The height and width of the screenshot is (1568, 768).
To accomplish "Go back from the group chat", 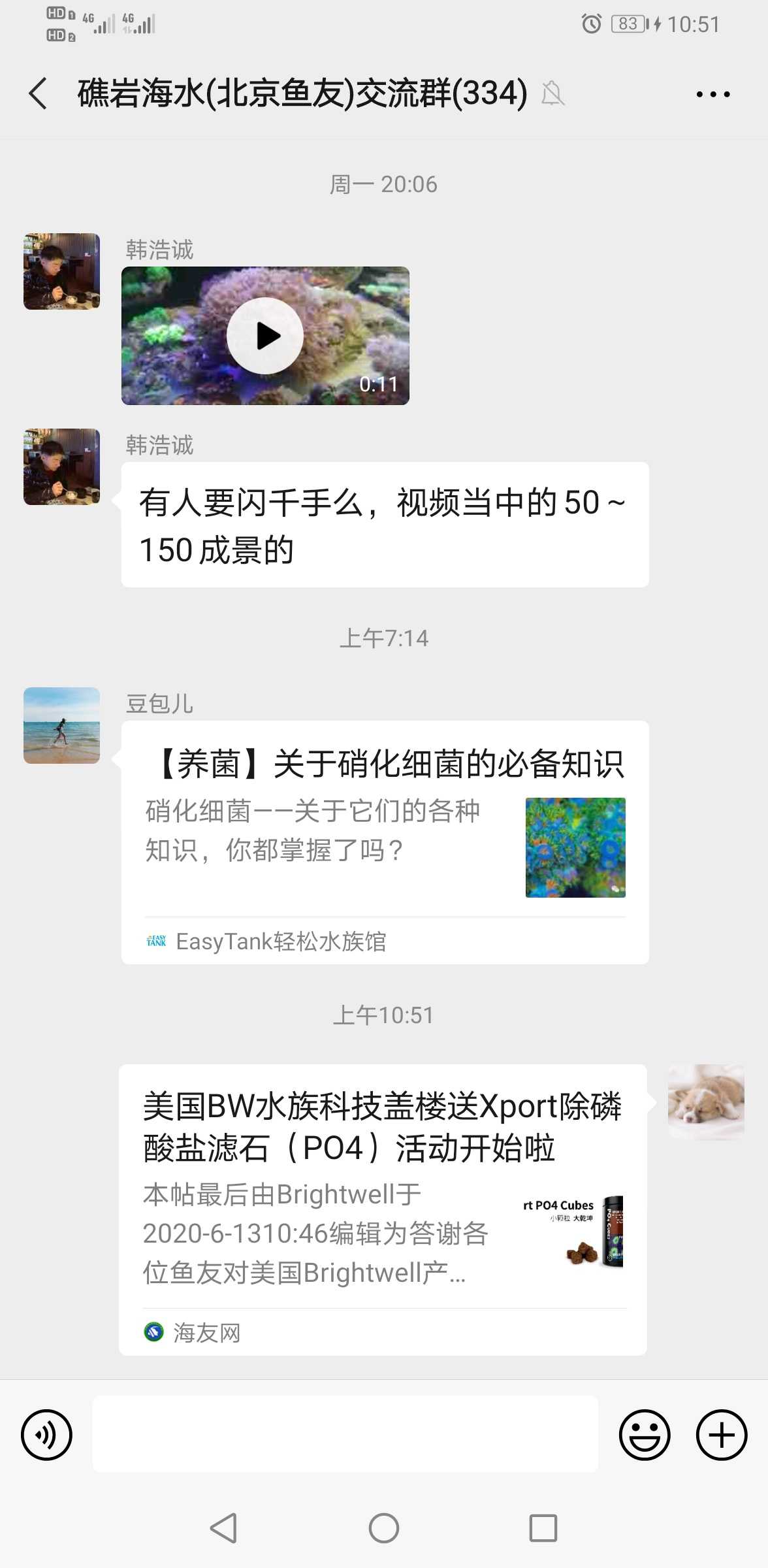I will pyautogui.click(x=38, y=93).
